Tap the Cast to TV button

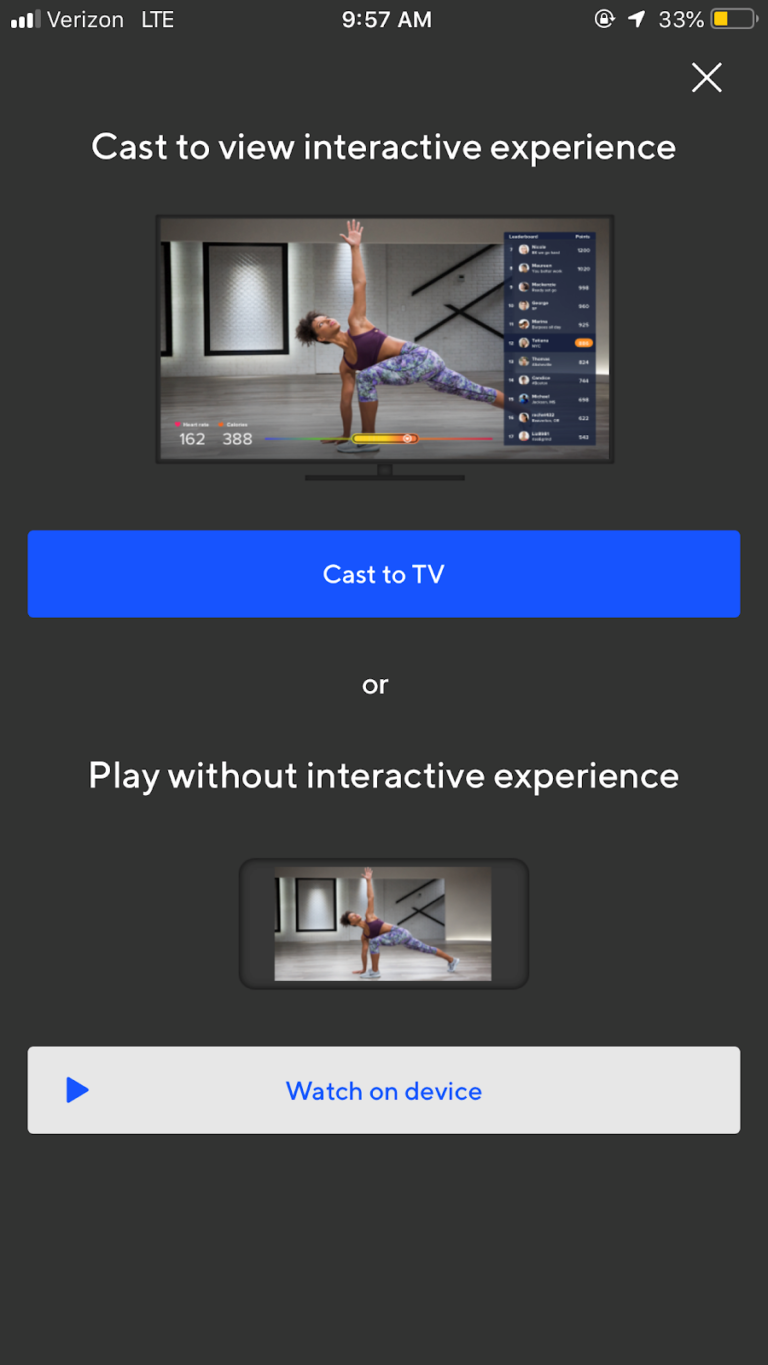point(384,574)
